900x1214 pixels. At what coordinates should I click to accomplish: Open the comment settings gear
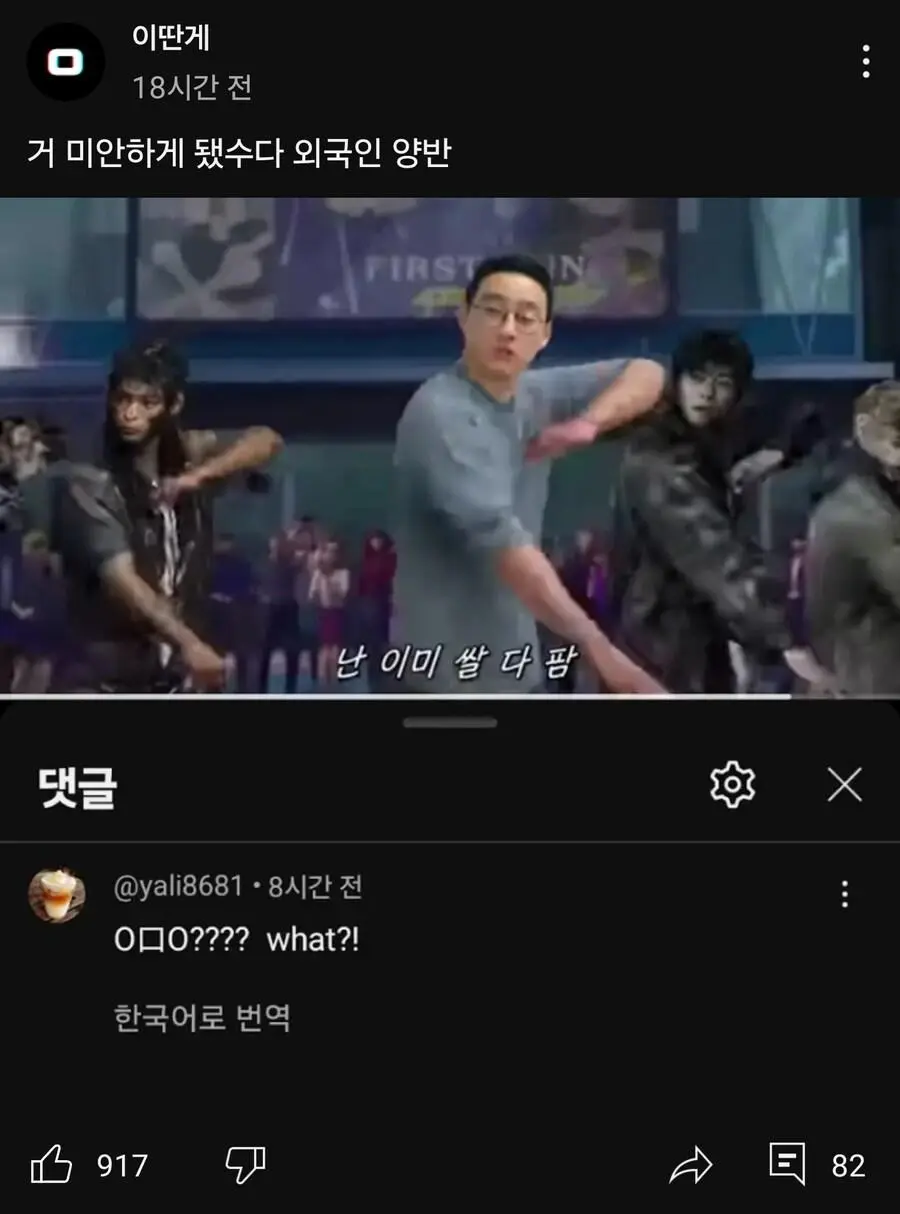click(x=732, y=785)
